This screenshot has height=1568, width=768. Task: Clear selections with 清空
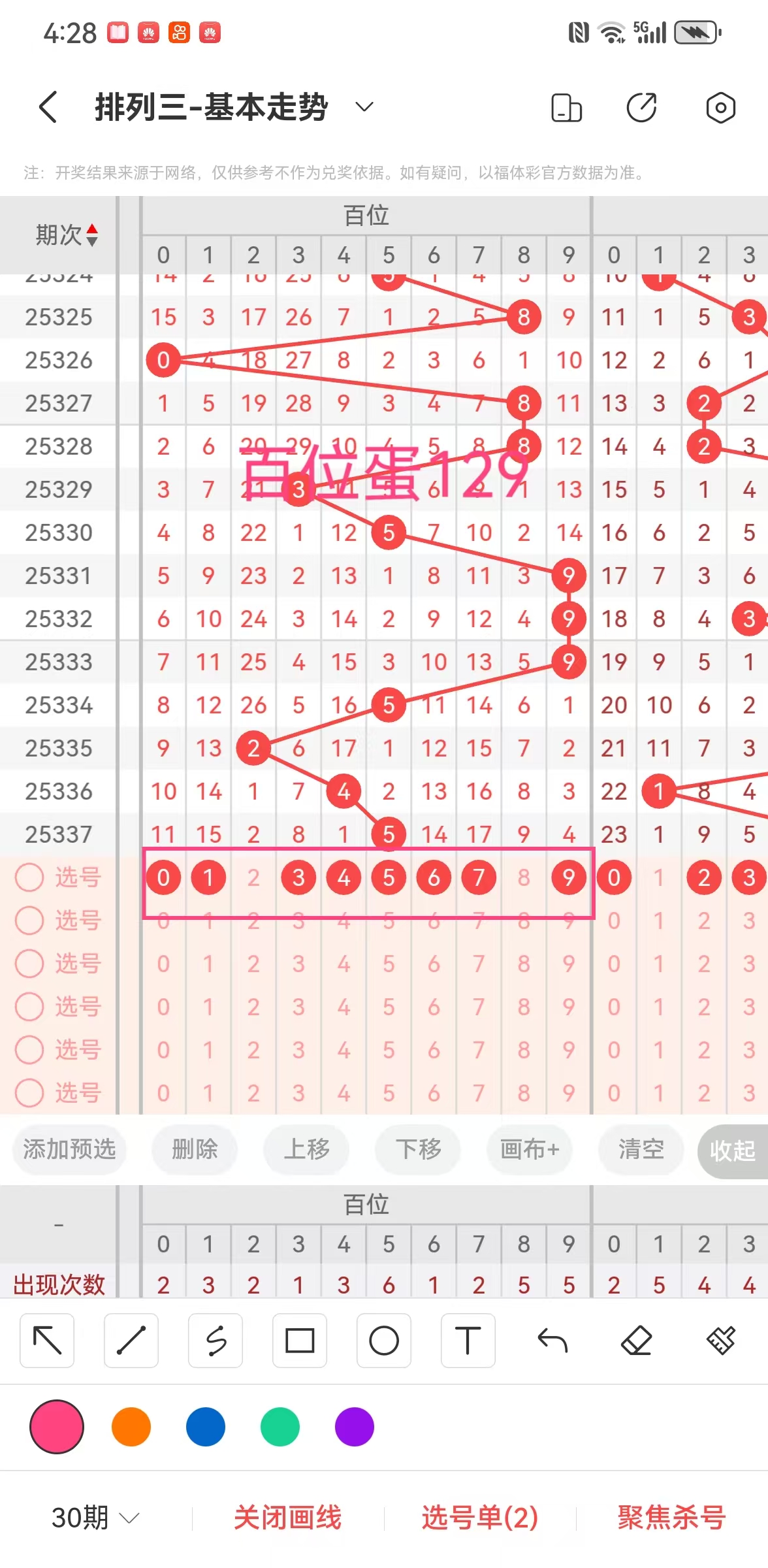pyautogui.click(x=641, y=1149)
